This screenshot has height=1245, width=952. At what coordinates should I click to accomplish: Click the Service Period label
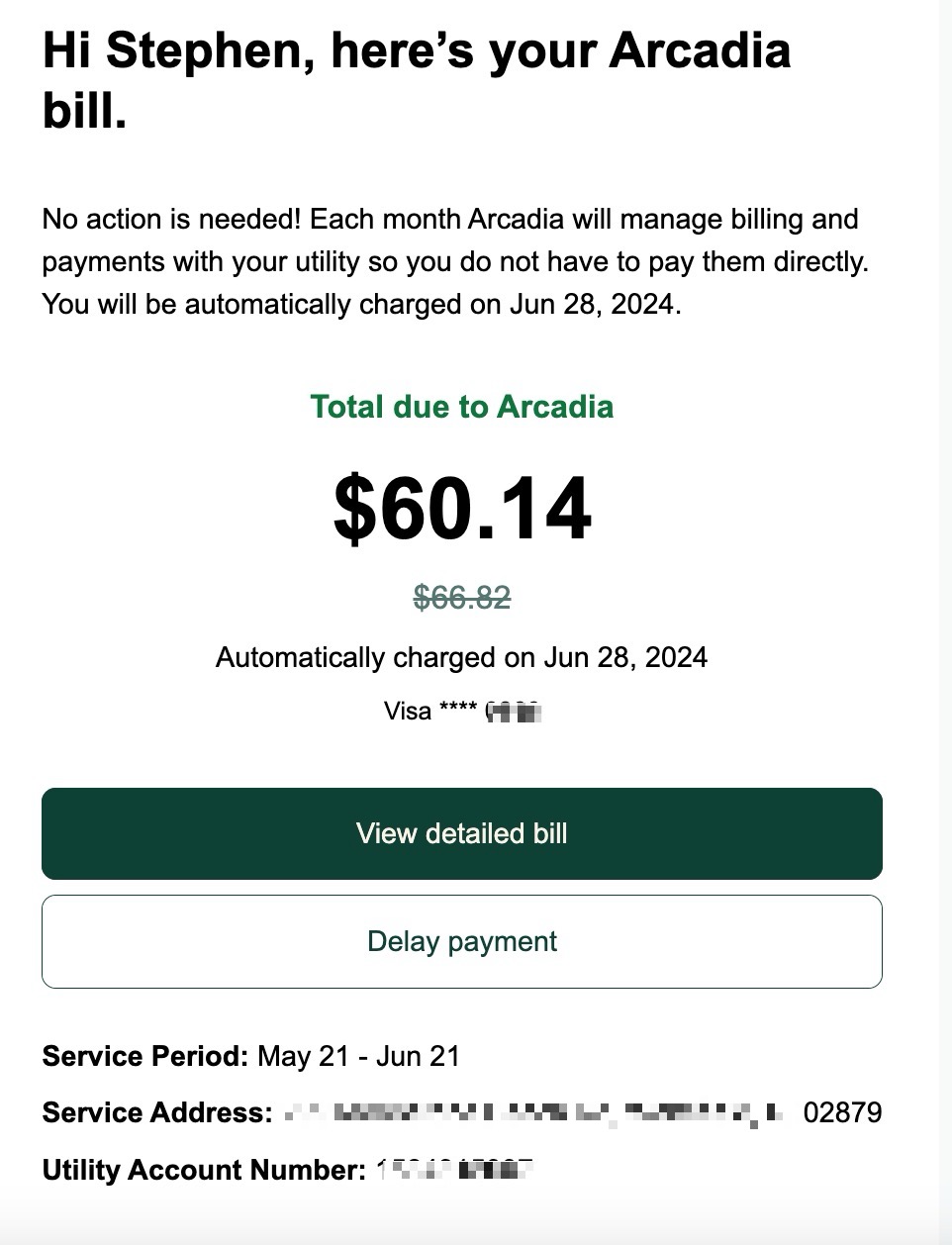142,1055
